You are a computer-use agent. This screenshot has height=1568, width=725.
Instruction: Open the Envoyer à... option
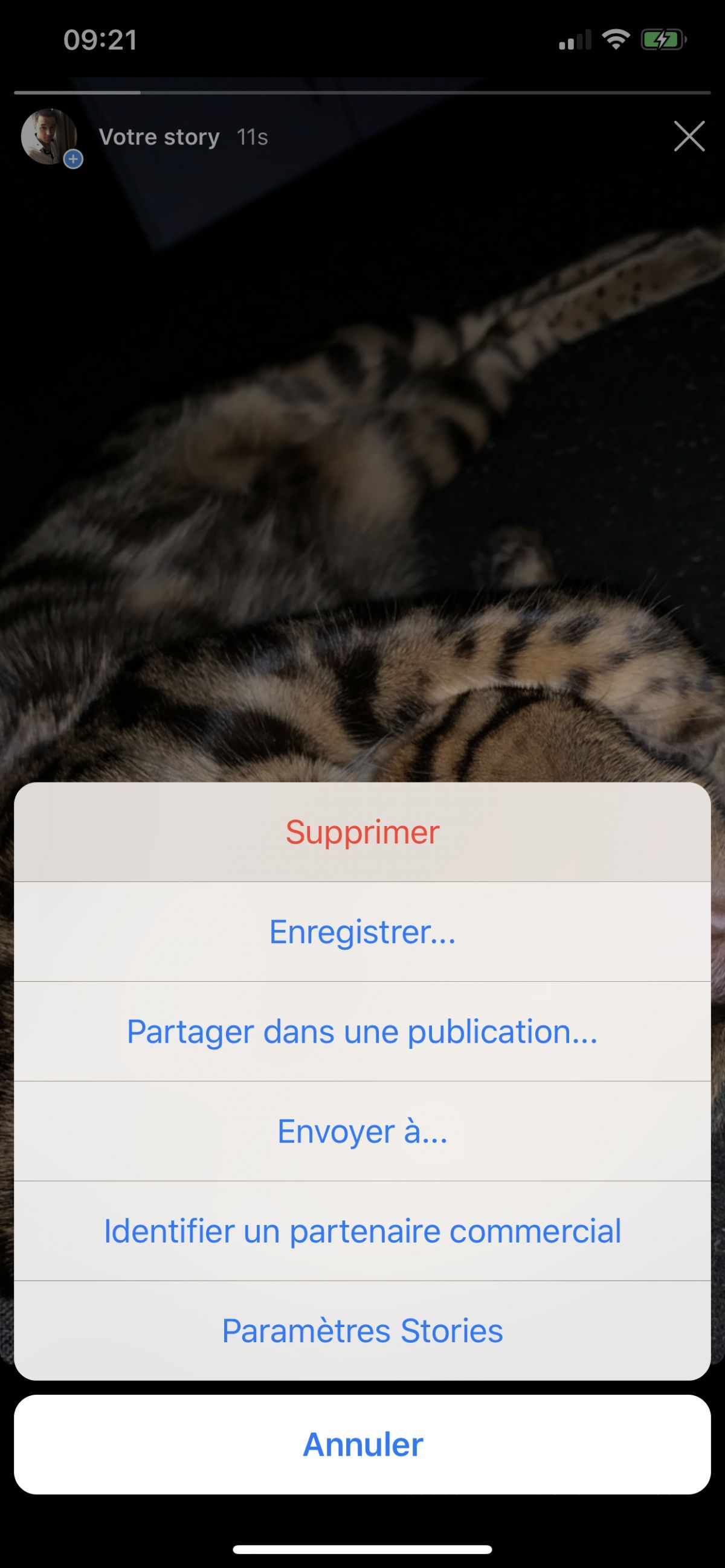click(362, 1131)
